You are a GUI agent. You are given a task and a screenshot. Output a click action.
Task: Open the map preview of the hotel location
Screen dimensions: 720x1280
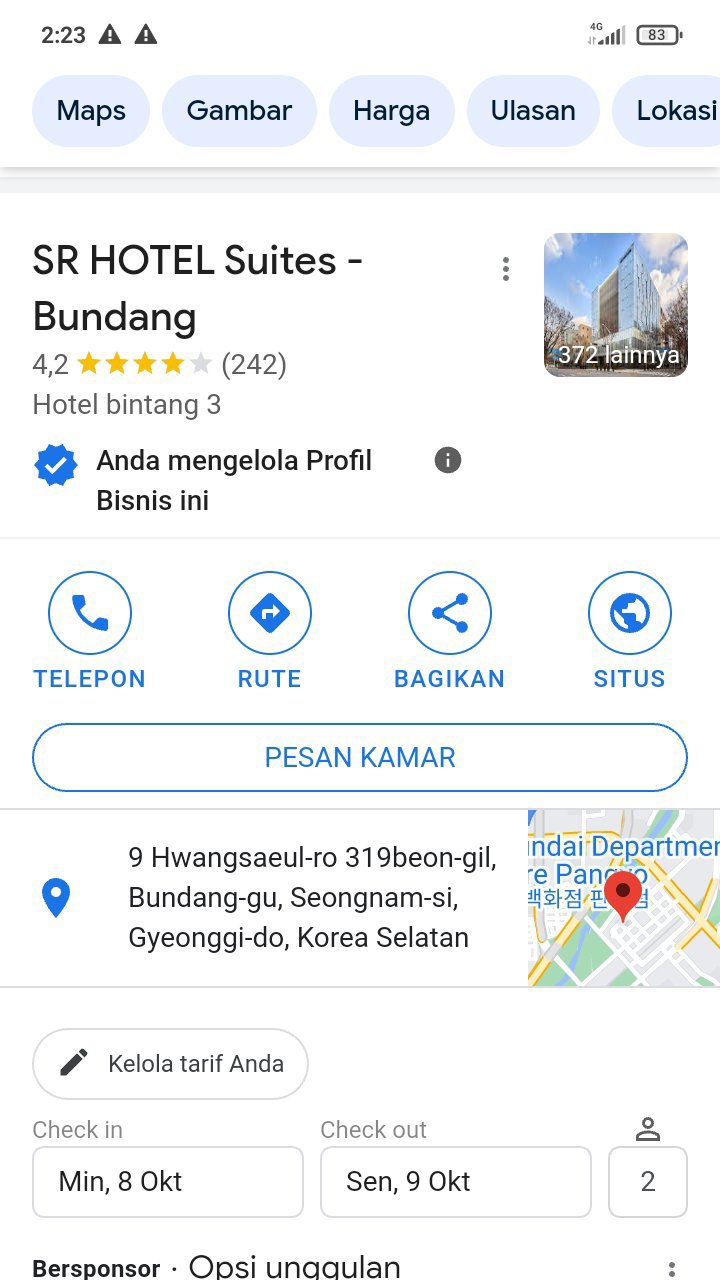tap(623, 898)
